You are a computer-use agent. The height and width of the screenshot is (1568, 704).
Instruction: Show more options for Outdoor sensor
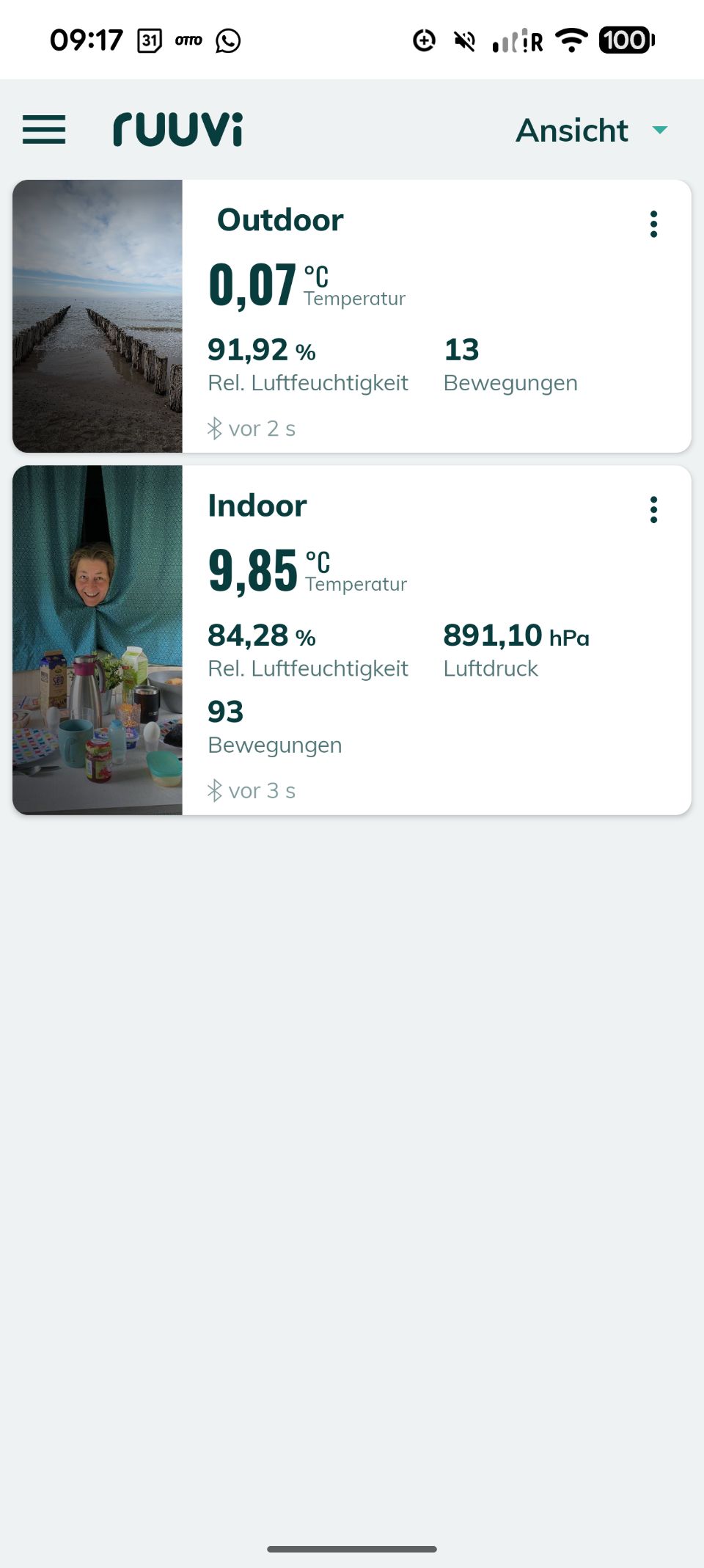point(653,224)
